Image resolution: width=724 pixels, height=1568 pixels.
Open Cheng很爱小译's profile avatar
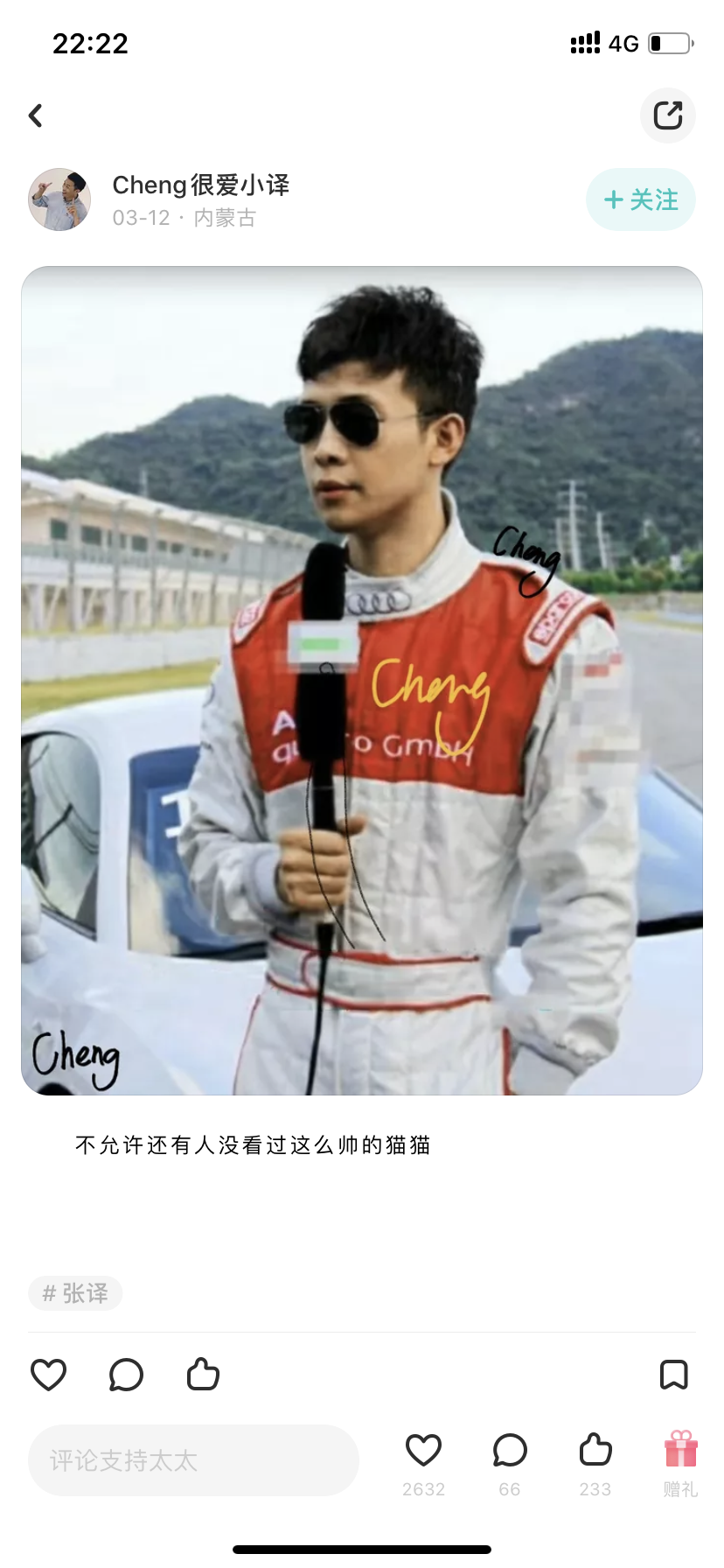click(x=59, y=199)
